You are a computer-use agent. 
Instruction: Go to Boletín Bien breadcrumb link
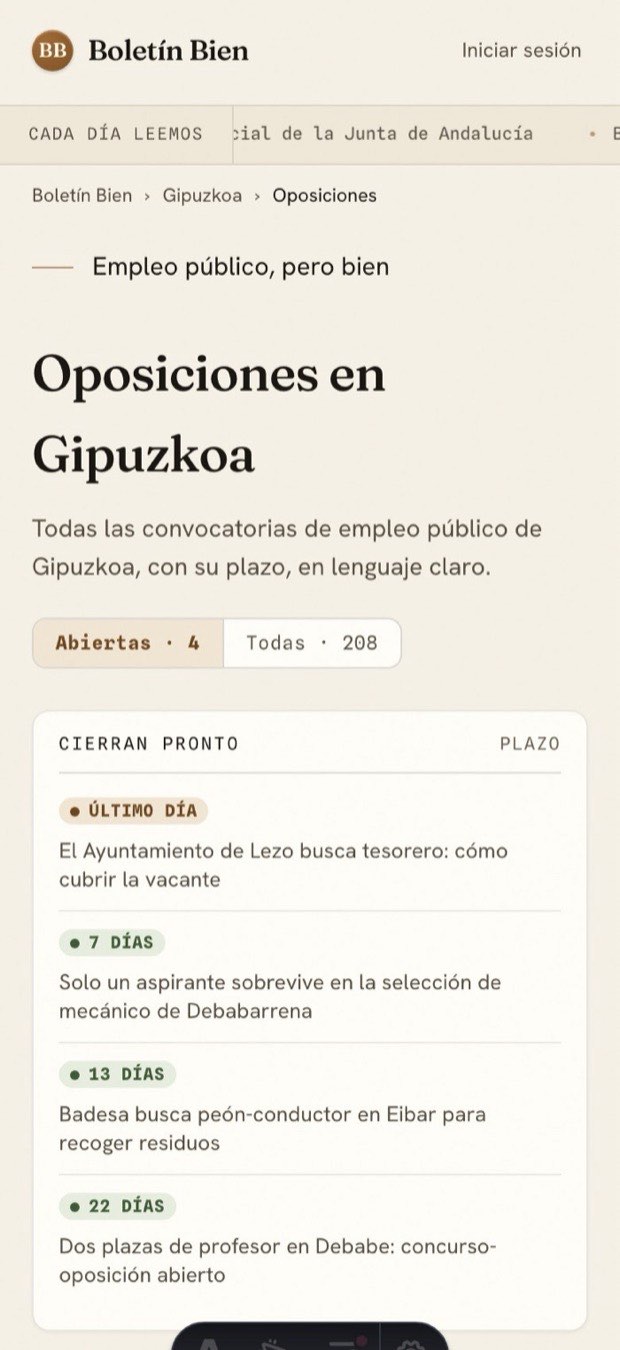[x=82, y=195]
